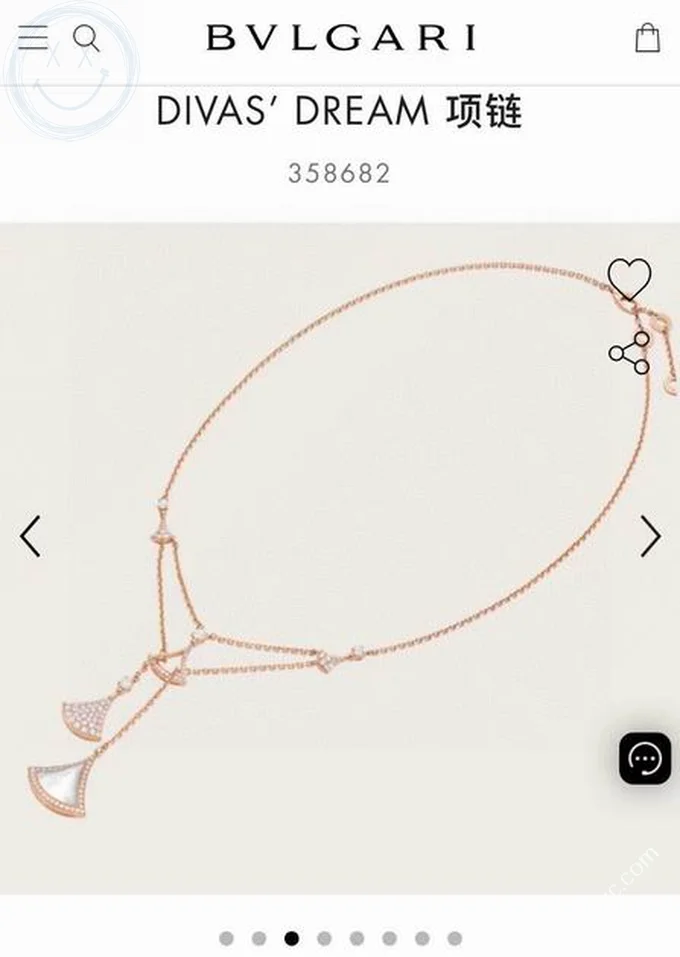Go to the BVLGARI home logo

tap(340, 39)
